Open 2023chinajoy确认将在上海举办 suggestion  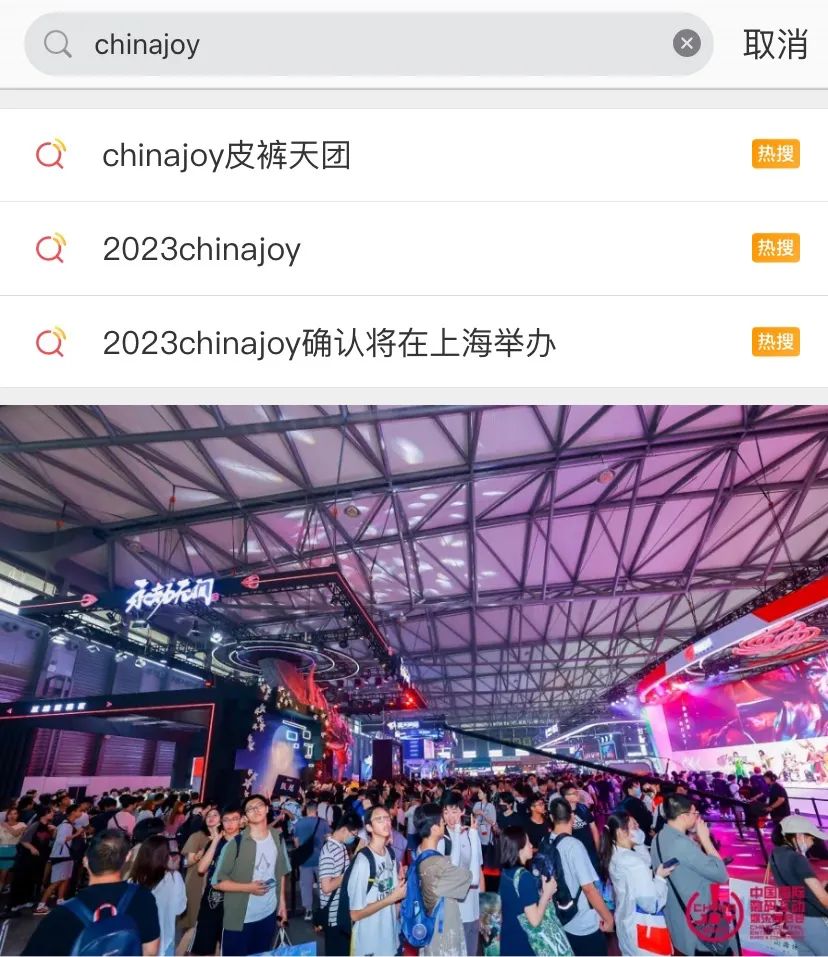tap(329, 343)
